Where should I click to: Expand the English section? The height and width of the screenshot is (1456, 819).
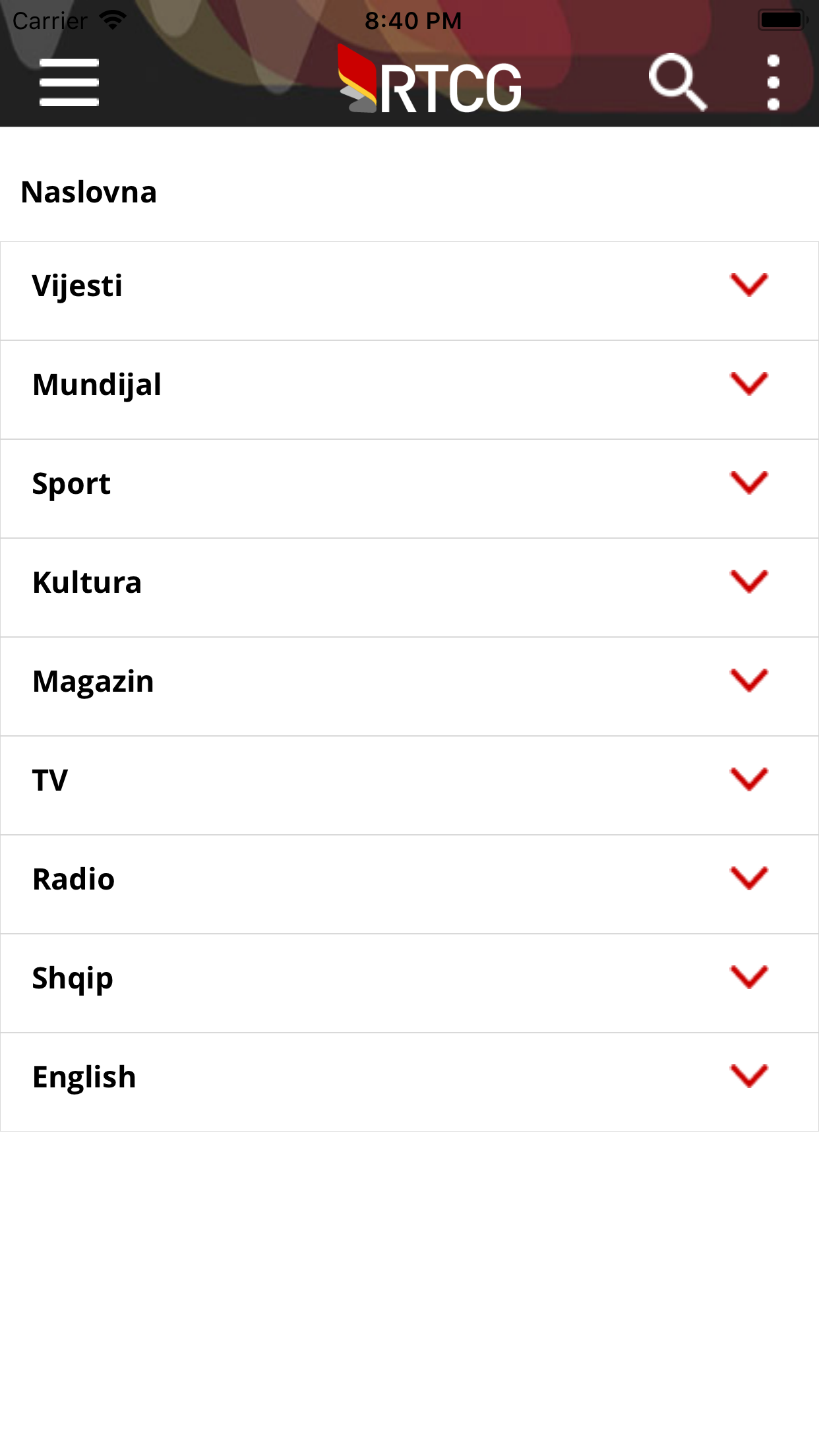coord(409,1082)
